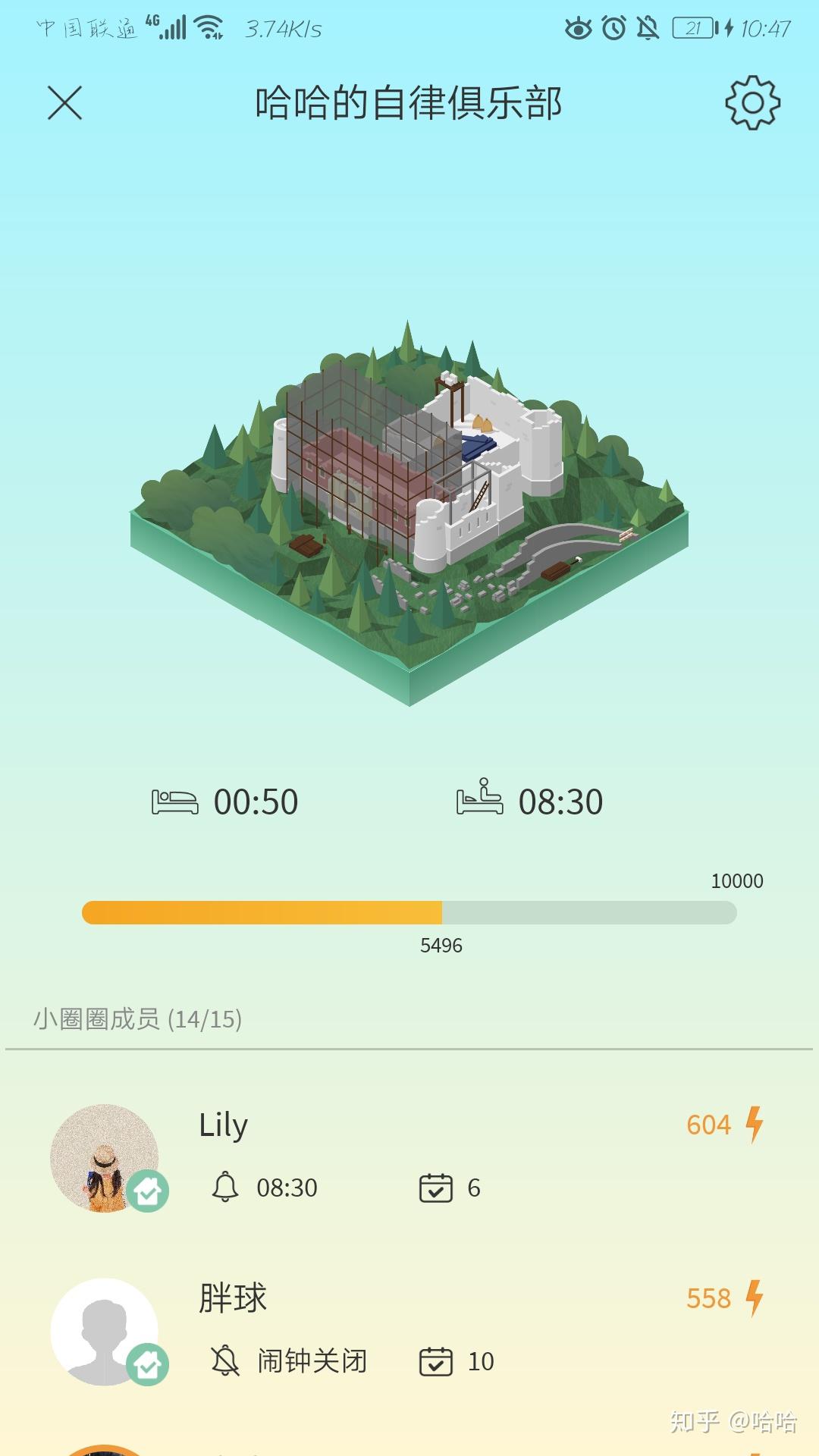Close the 哈哈的自律俱乐部 circle page
This screenshot has width=819, height=1456.
(x=64, y=103)
